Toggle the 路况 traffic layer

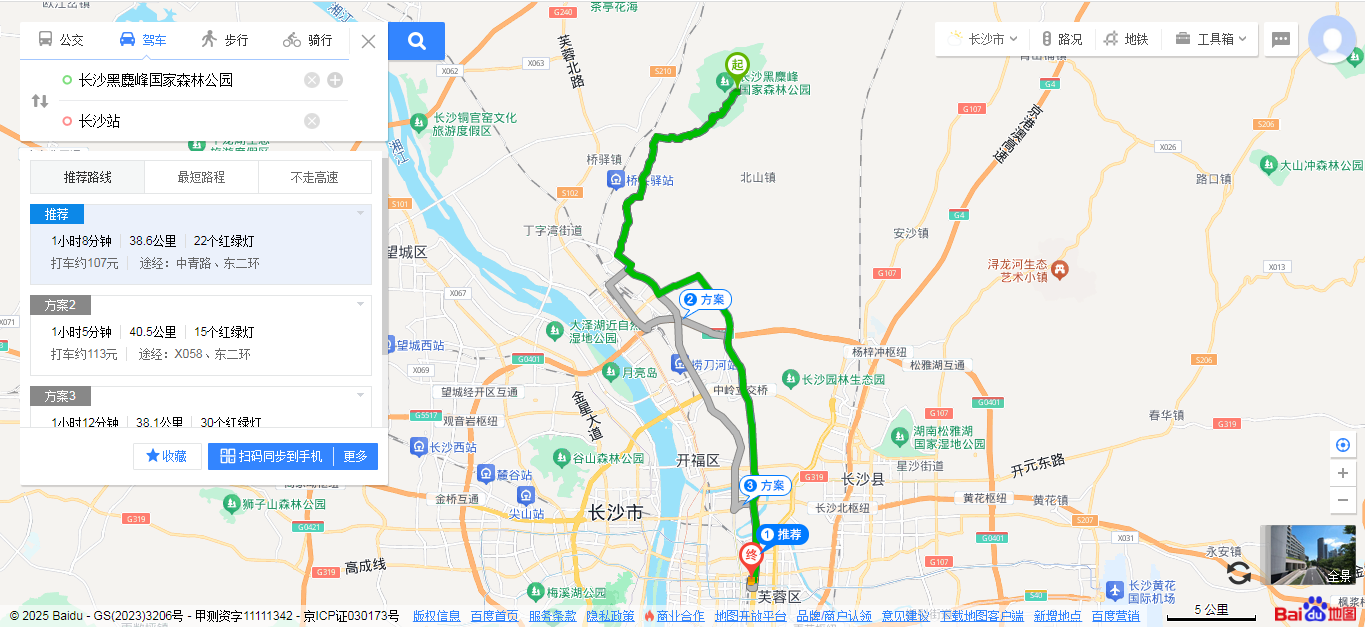1061,39
